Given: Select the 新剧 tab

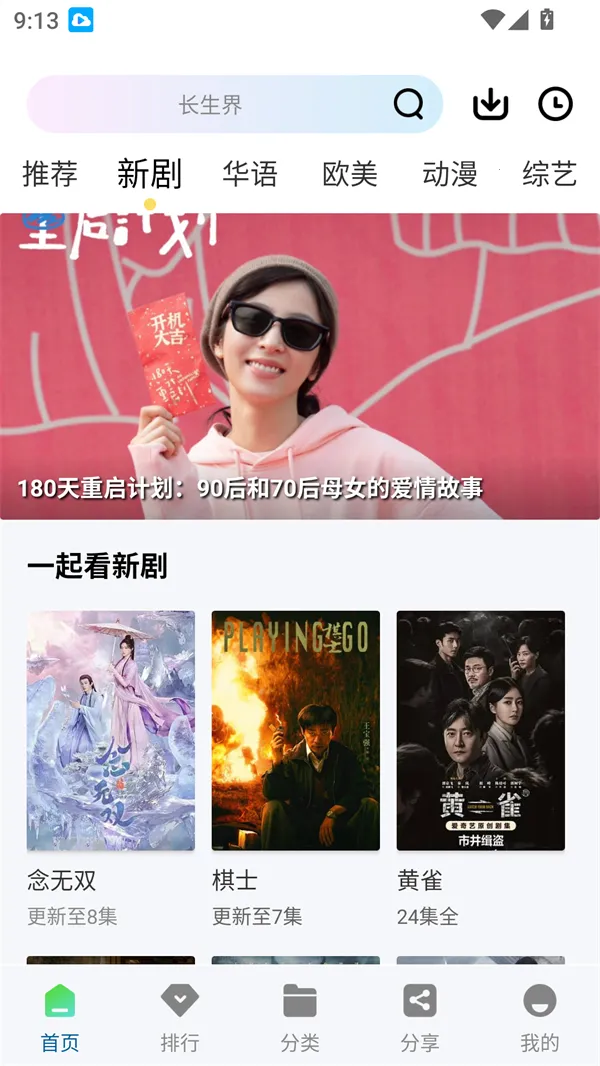Looking at the screenshot, I should (149, 174).
